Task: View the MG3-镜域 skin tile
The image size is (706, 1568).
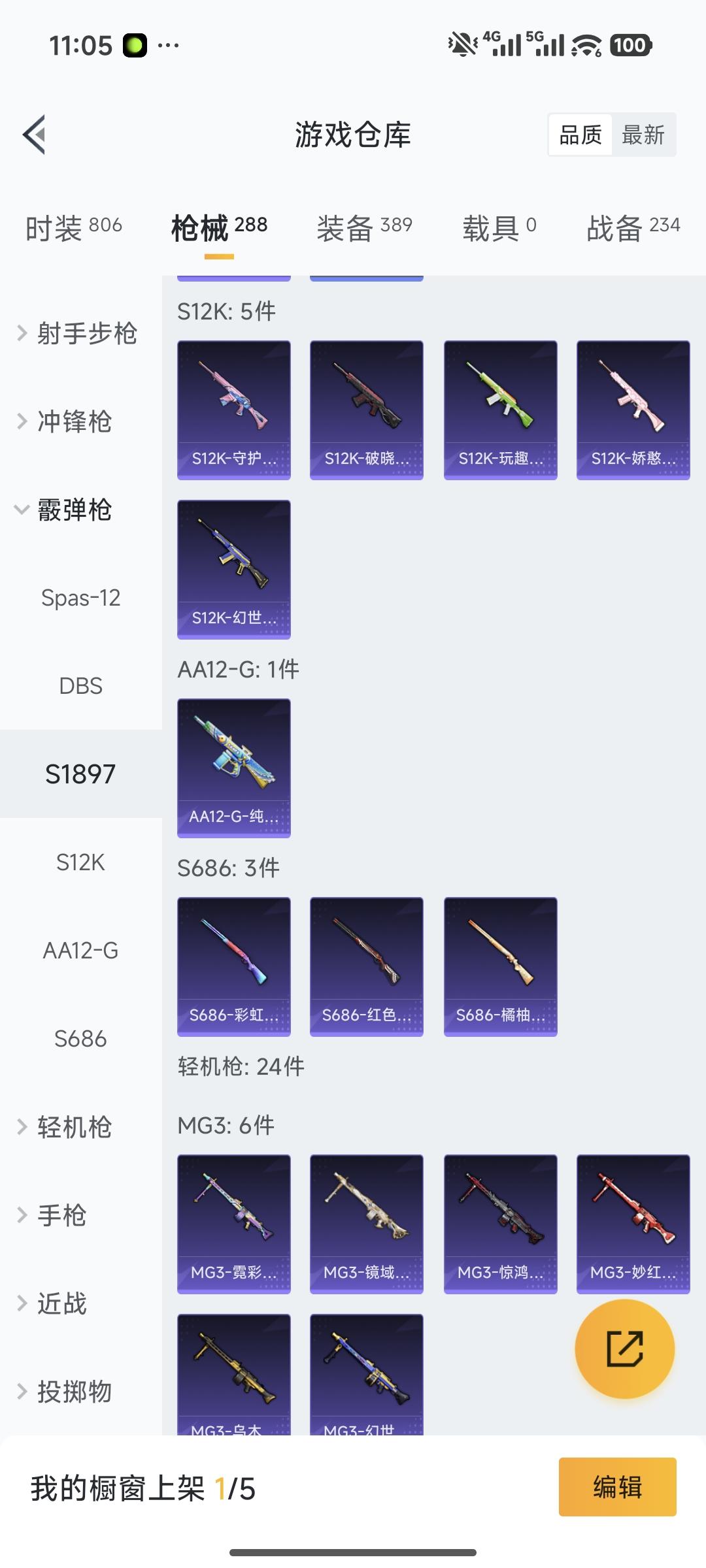Action: click(367, 1224)
